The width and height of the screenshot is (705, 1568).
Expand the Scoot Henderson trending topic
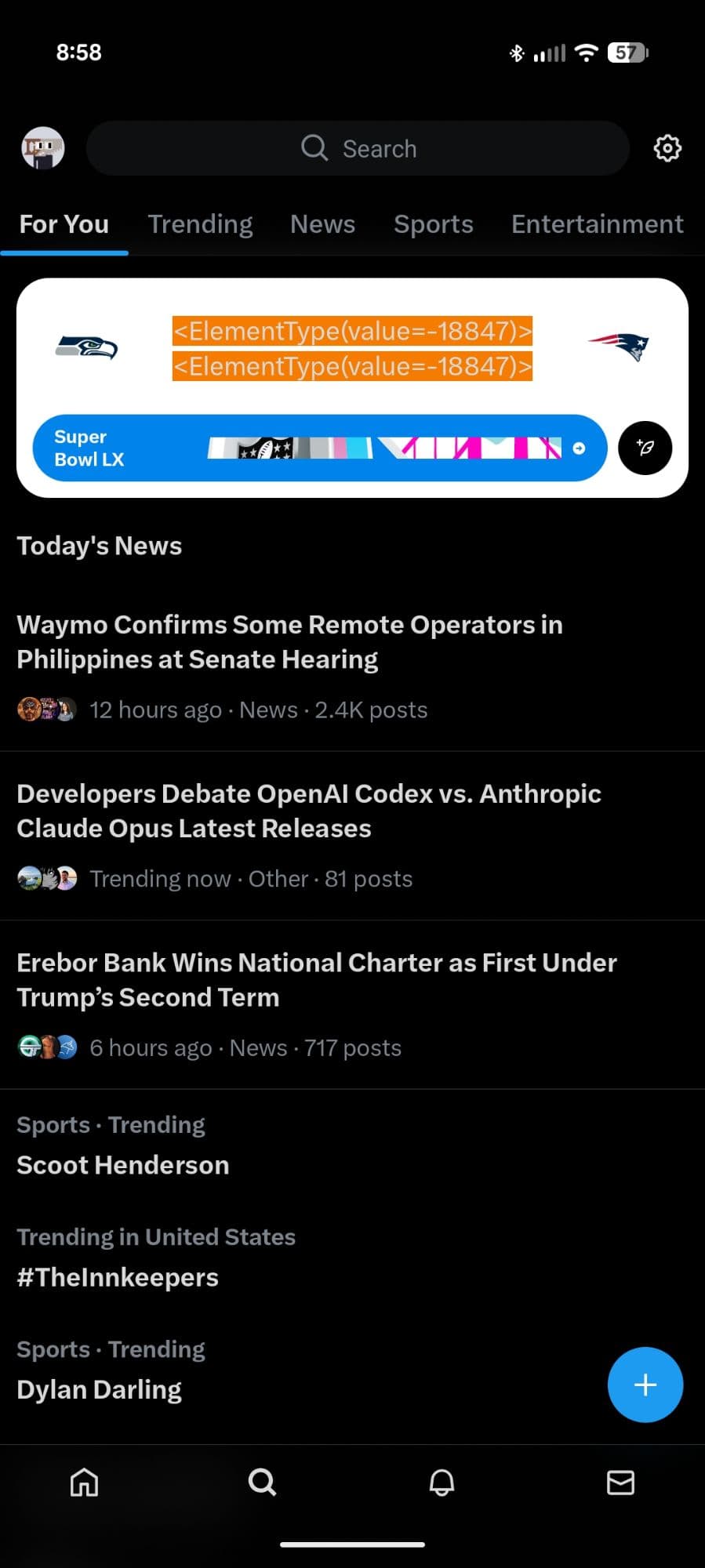(x=122, y=1165)
